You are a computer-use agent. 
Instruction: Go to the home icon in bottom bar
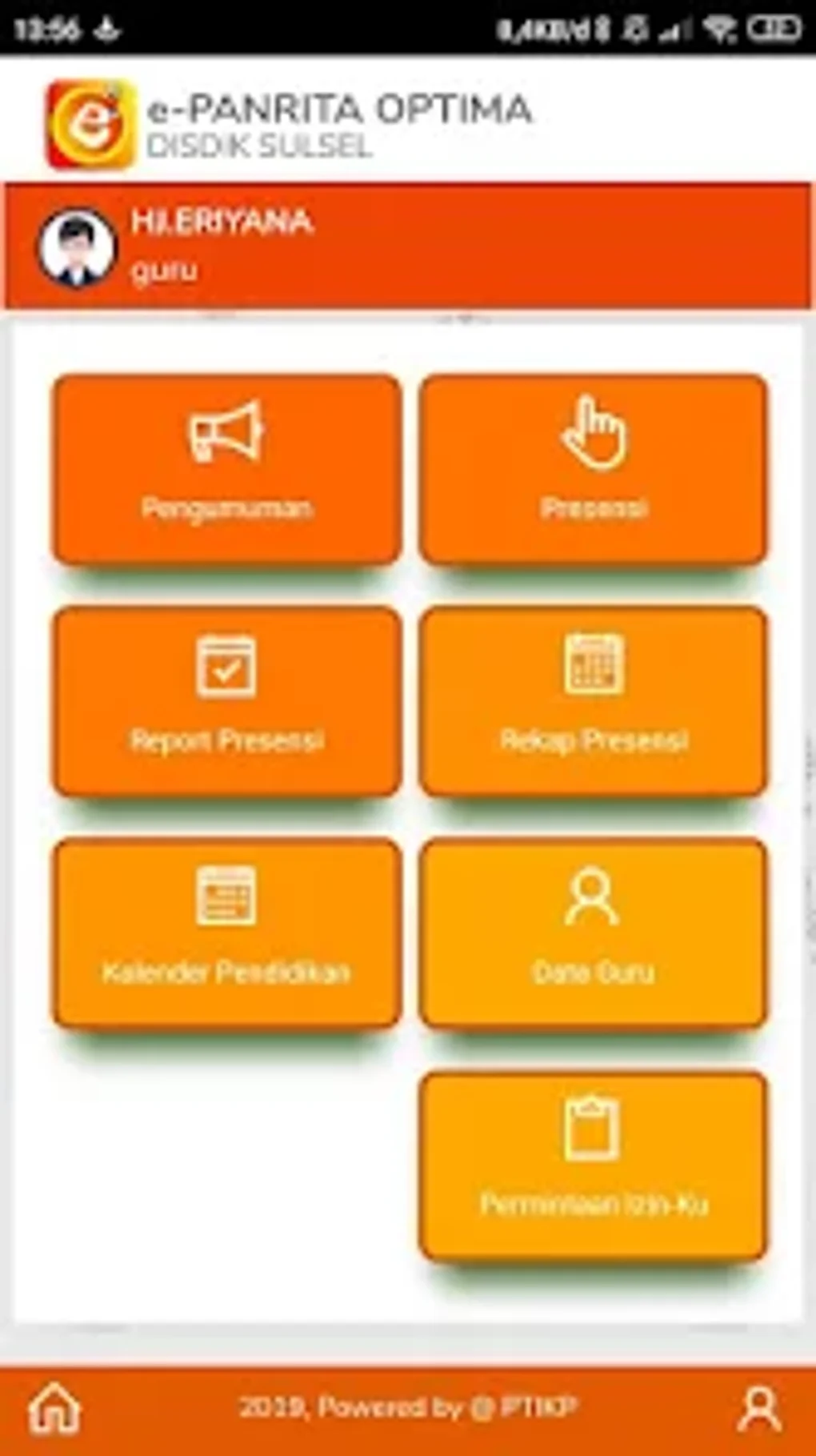55,1408
